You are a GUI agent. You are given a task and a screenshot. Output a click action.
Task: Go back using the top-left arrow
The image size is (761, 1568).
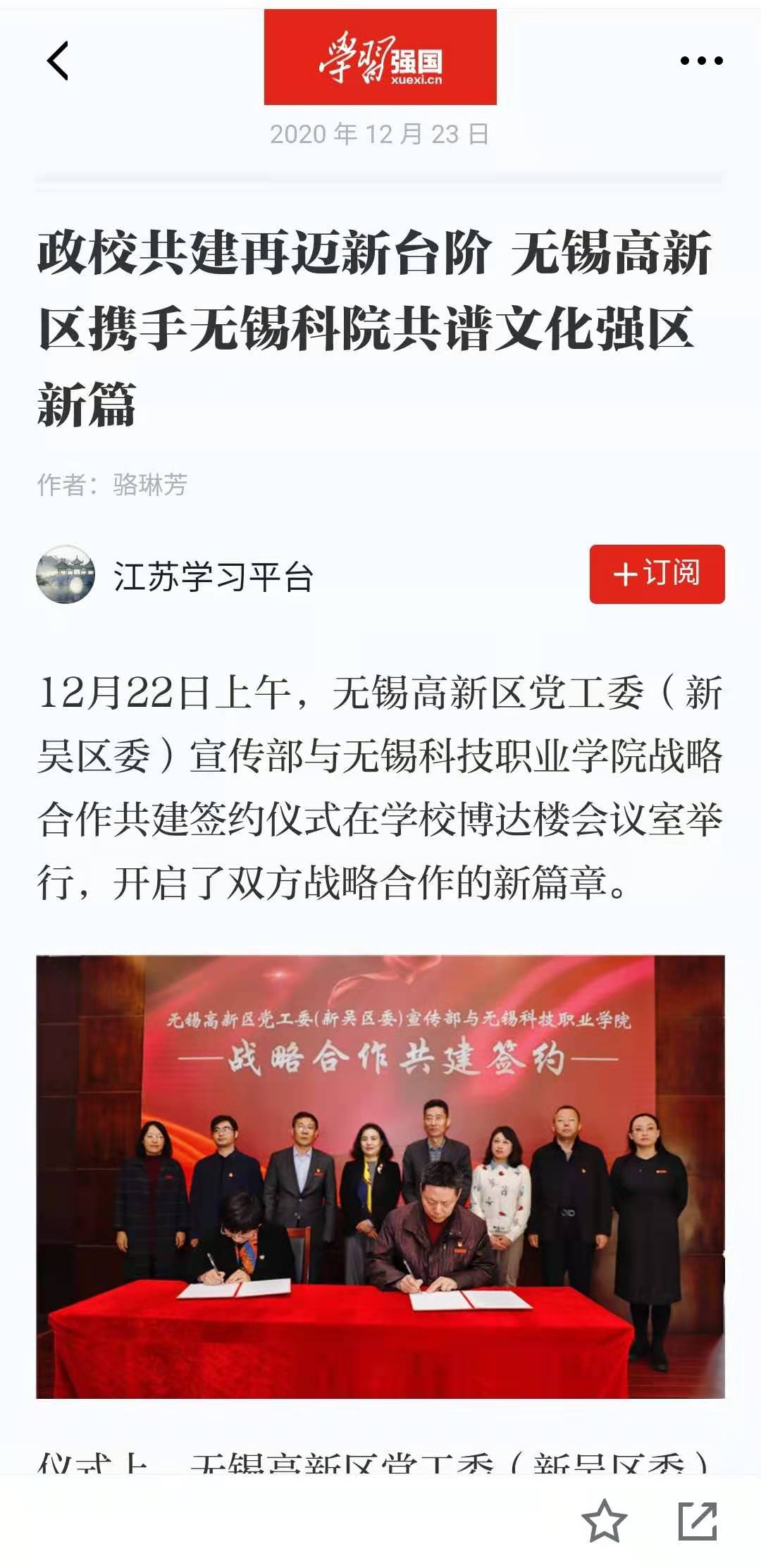coord(58,61)
